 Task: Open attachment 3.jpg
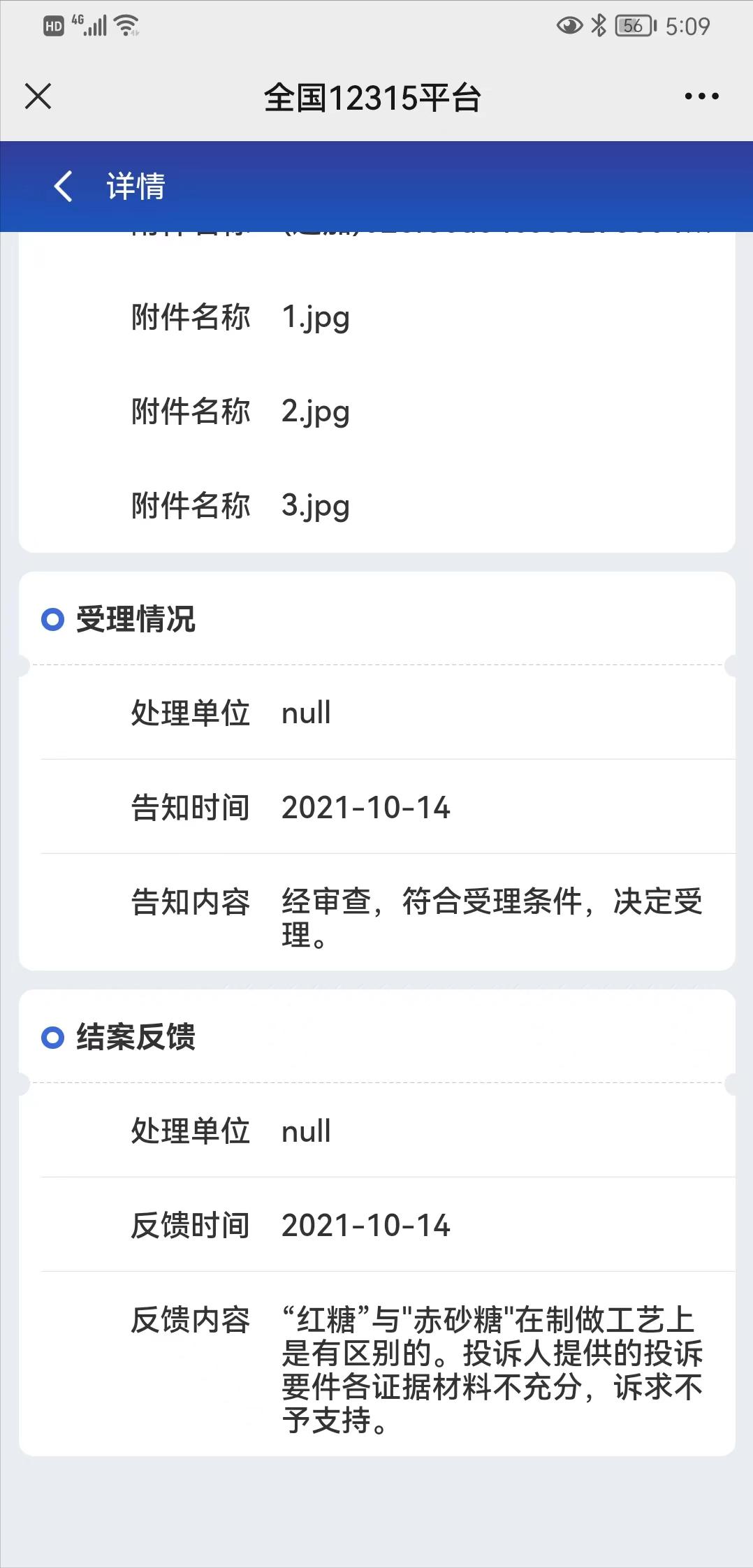(314, 505)
